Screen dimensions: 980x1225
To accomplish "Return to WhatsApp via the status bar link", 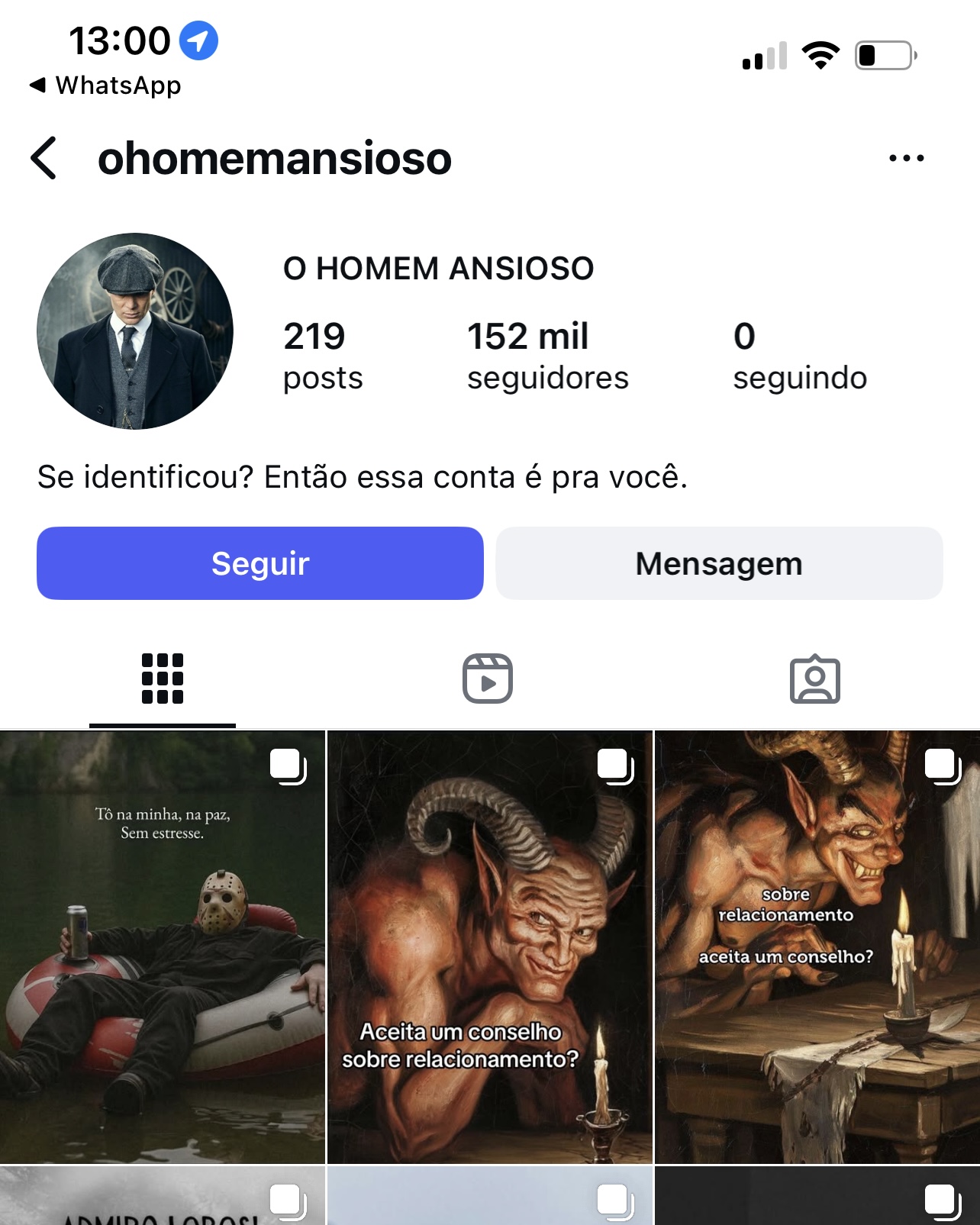I will (x=107, y=85).
